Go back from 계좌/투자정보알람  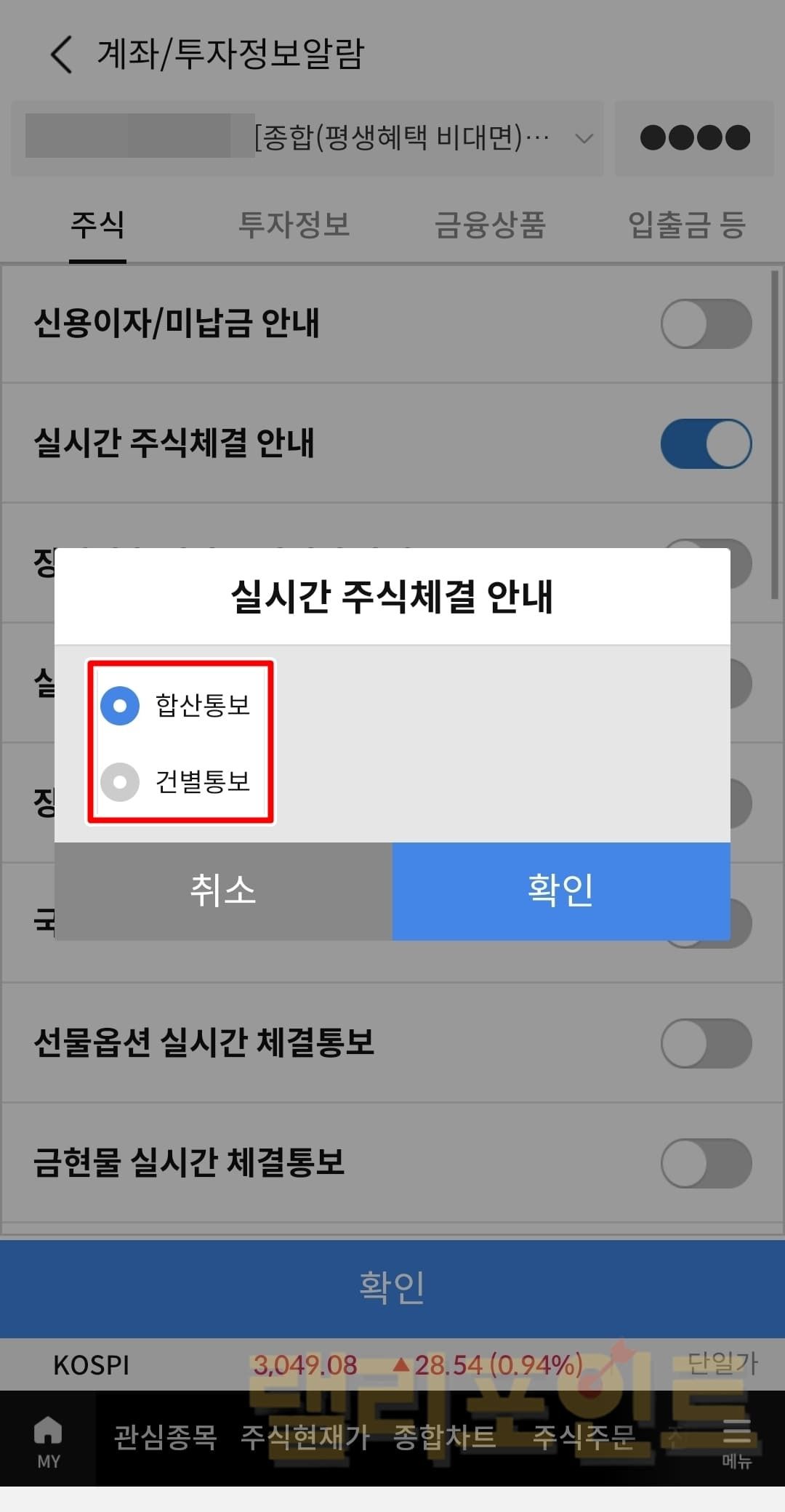62,55
